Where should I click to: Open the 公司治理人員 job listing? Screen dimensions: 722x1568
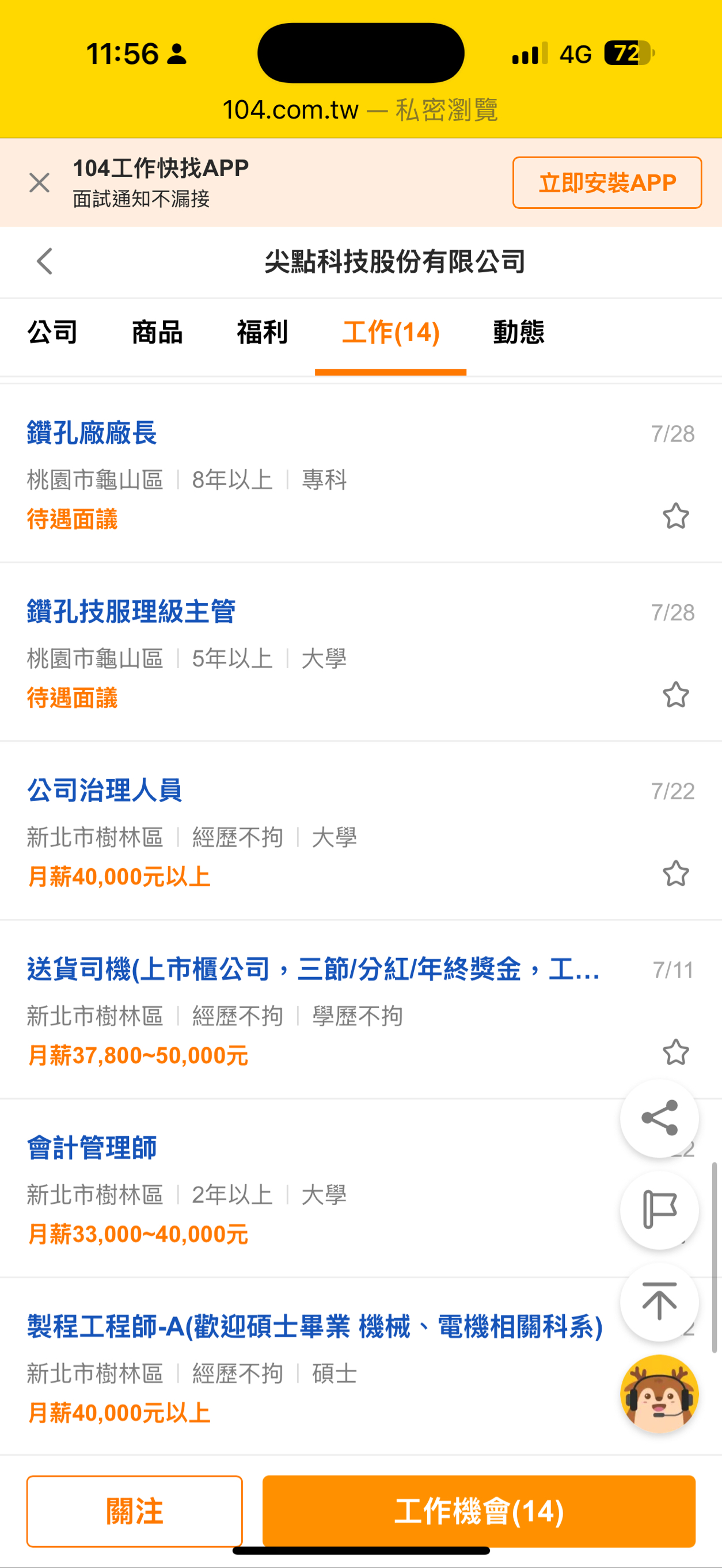[104, 791]
